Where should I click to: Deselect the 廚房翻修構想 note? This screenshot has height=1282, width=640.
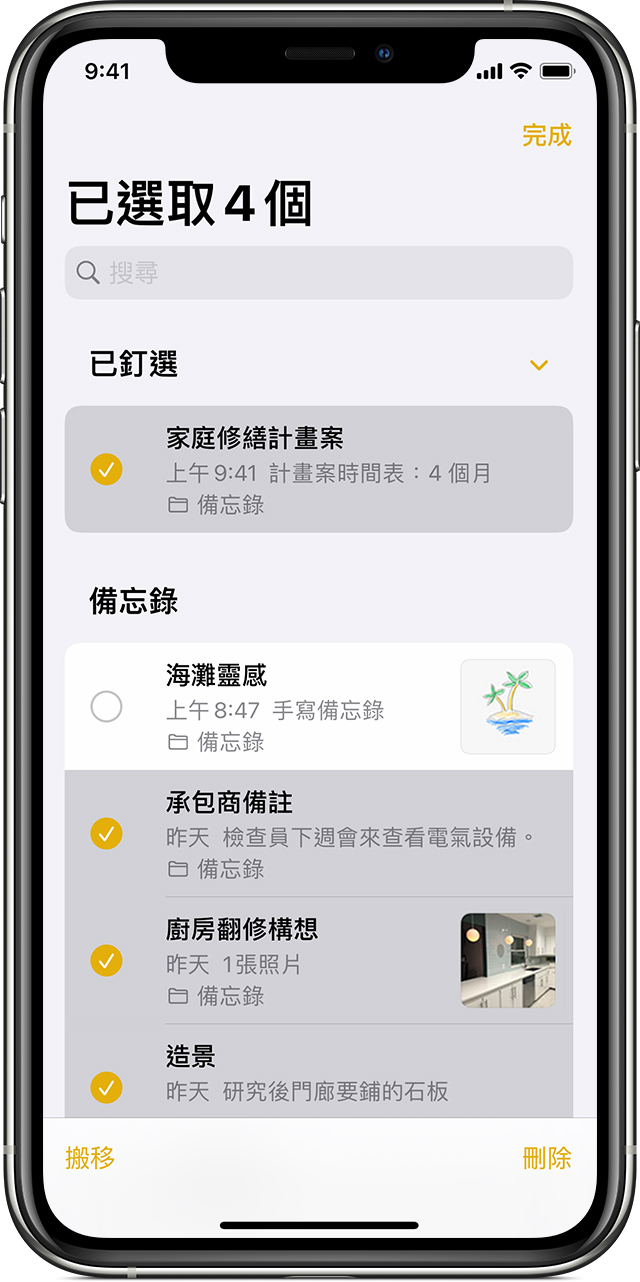107,960
